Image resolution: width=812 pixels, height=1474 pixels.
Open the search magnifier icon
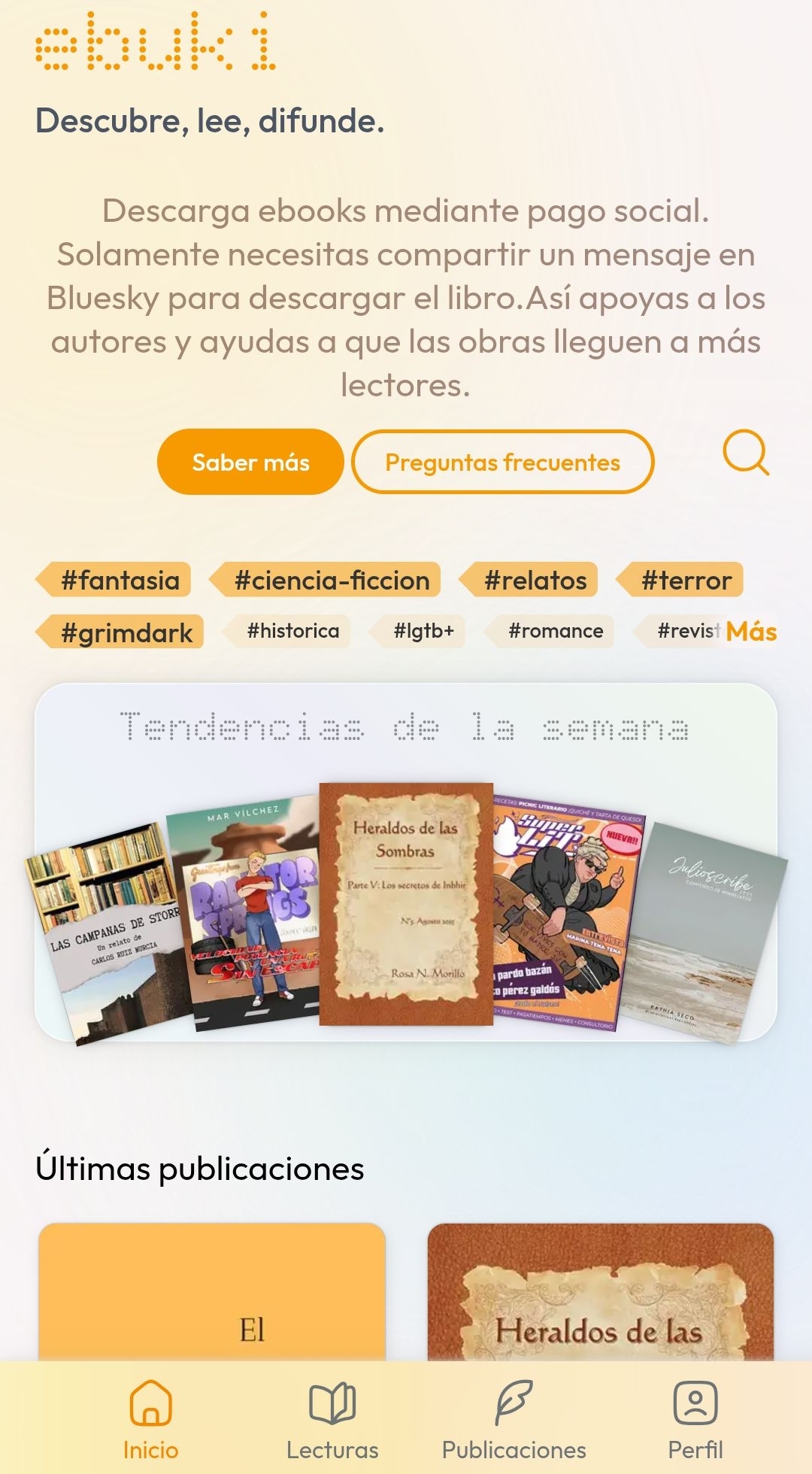click(745, 453)
